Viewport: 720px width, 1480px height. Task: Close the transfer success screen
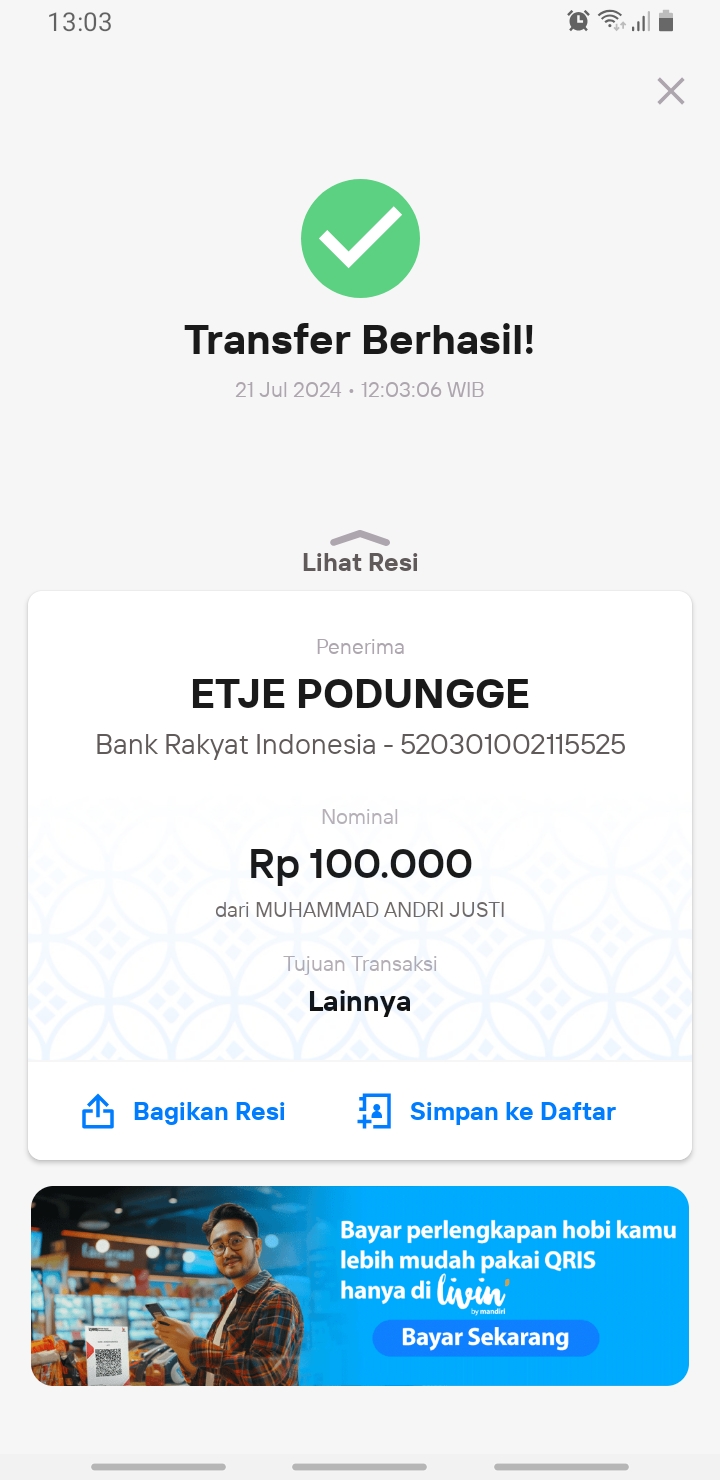670,91
